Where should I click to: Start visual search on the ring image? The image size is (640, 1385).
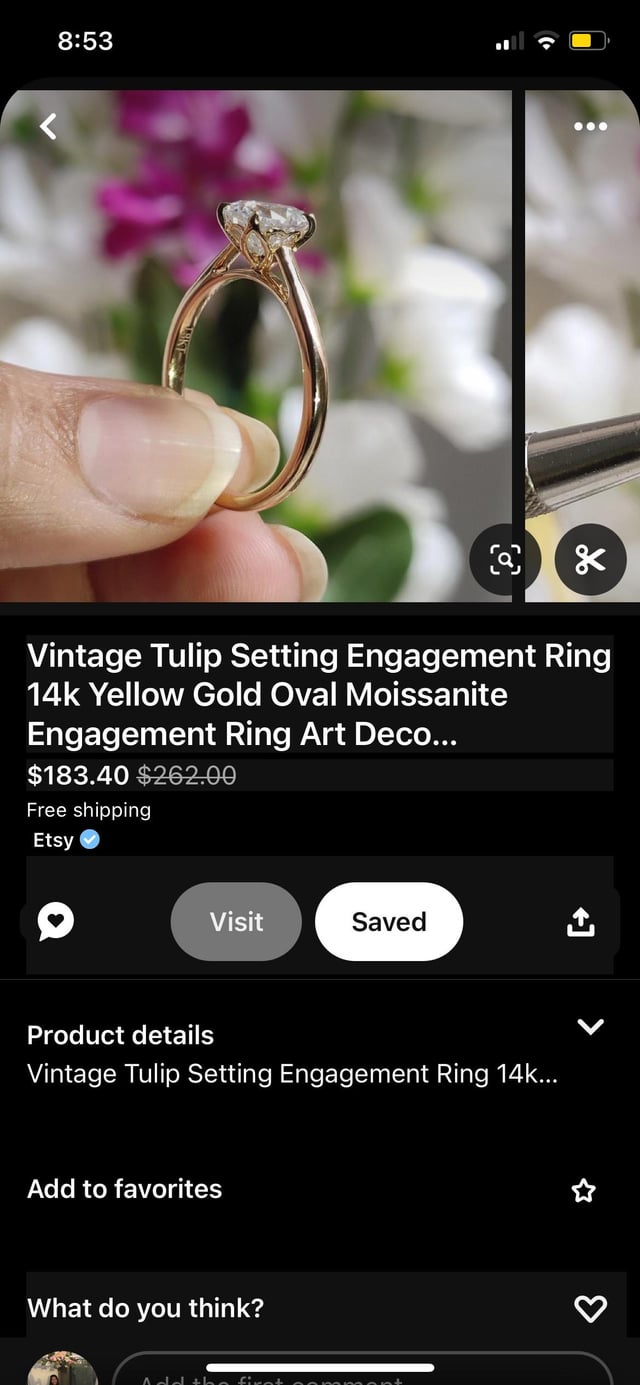tap(505, 560)
